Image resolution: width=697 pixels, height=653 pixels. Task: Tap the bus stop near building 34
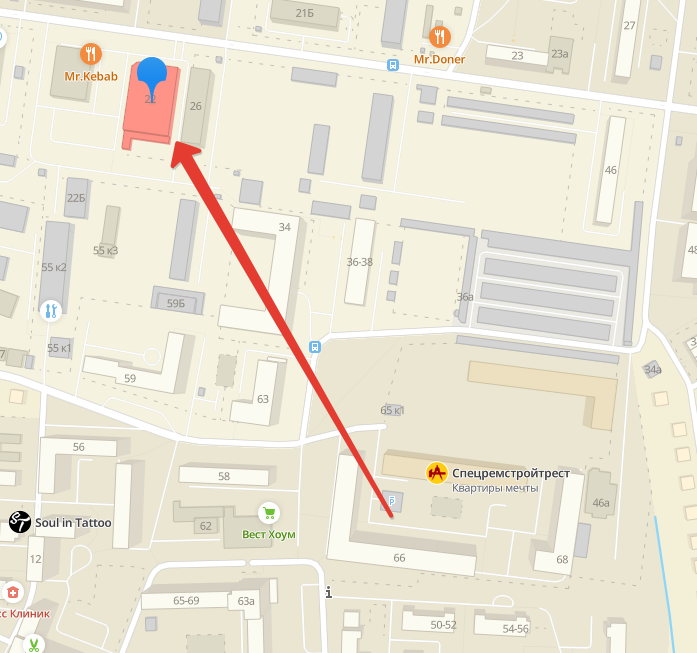click(315, 347)
